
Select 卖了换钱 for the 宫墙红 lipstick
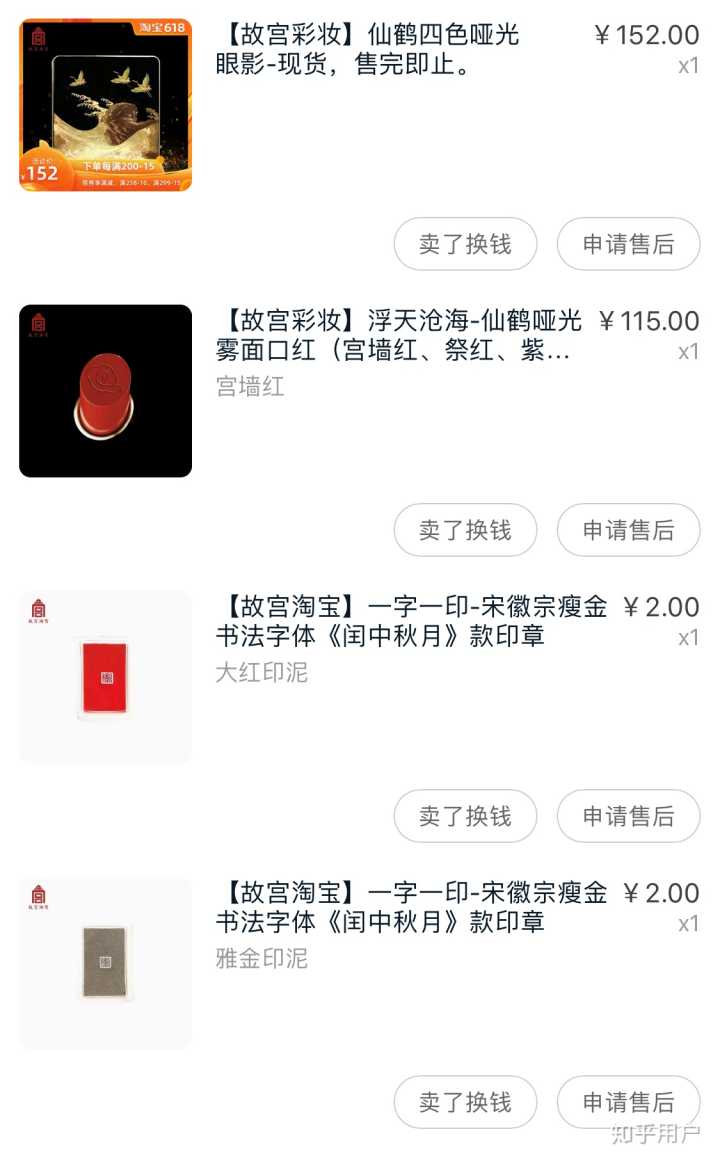tap(465, 530)
